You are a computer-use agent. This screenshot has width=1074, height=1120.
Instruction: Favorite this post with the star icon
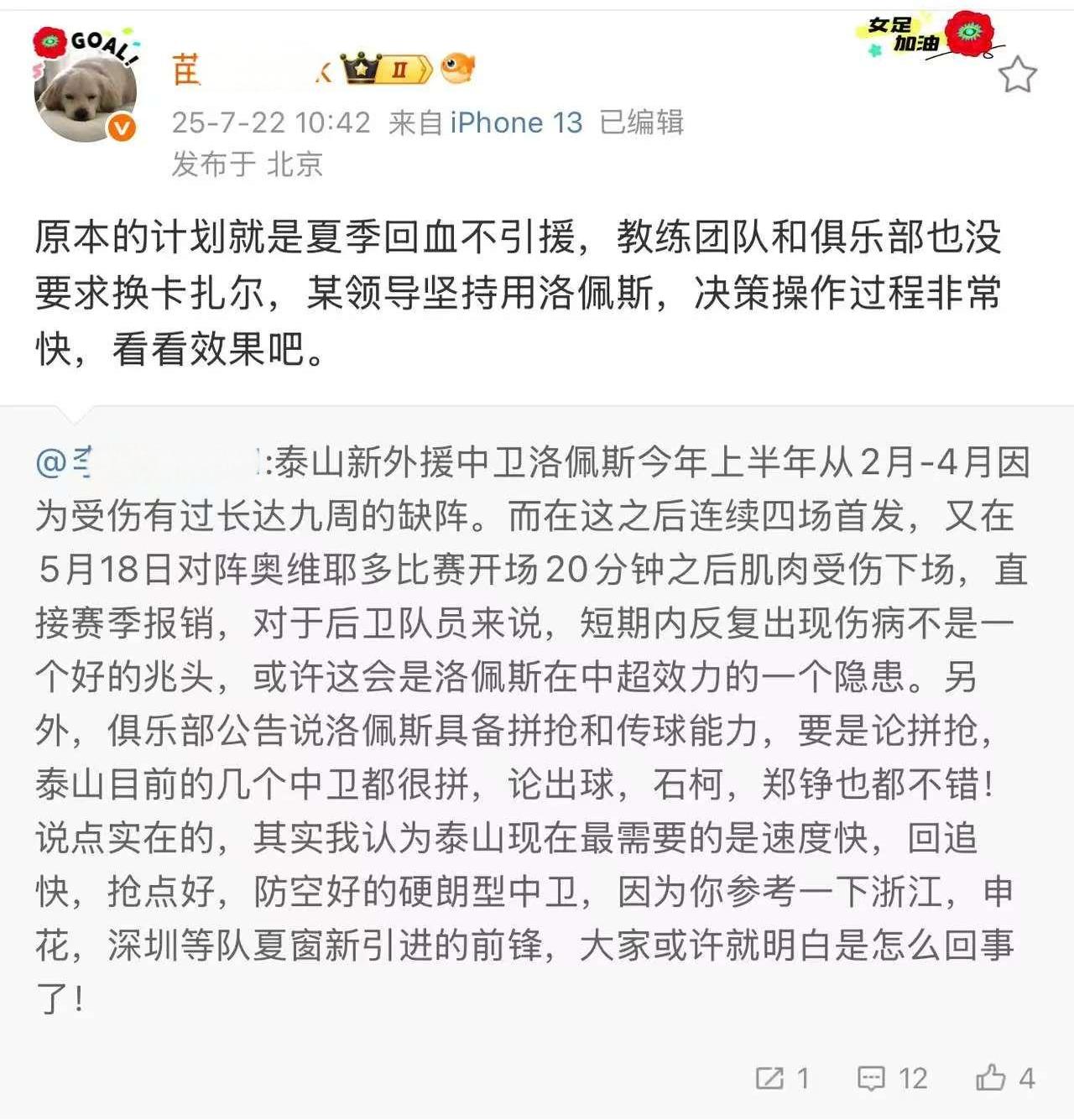[1017, 76]
